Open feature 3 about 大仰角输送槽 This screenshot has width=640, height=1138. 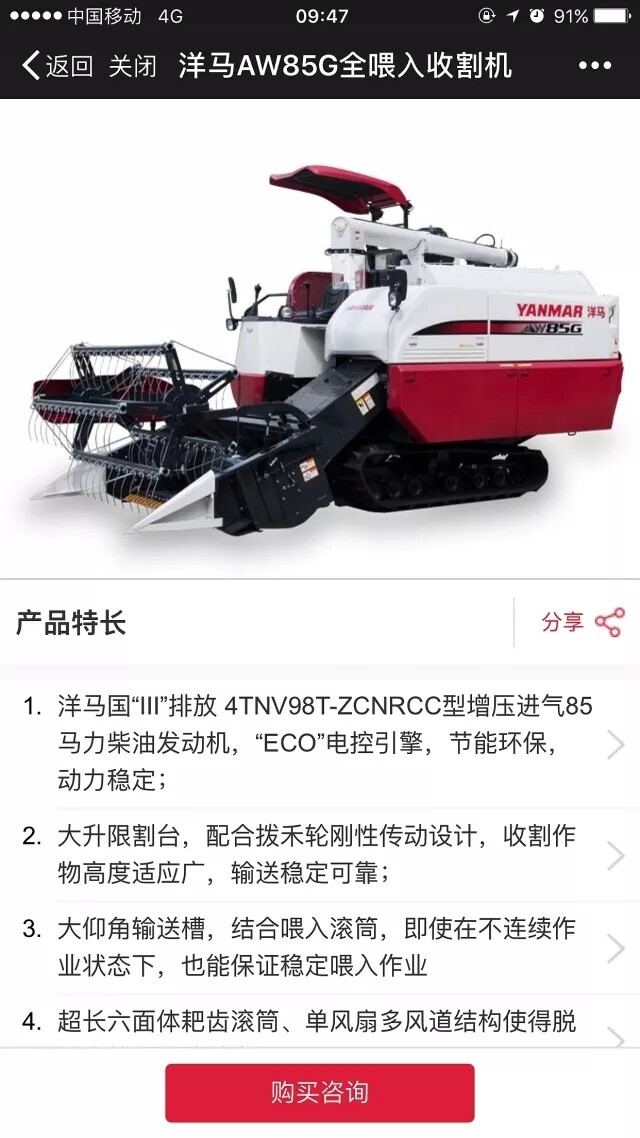pyautogui.click(x=320, y=947)
